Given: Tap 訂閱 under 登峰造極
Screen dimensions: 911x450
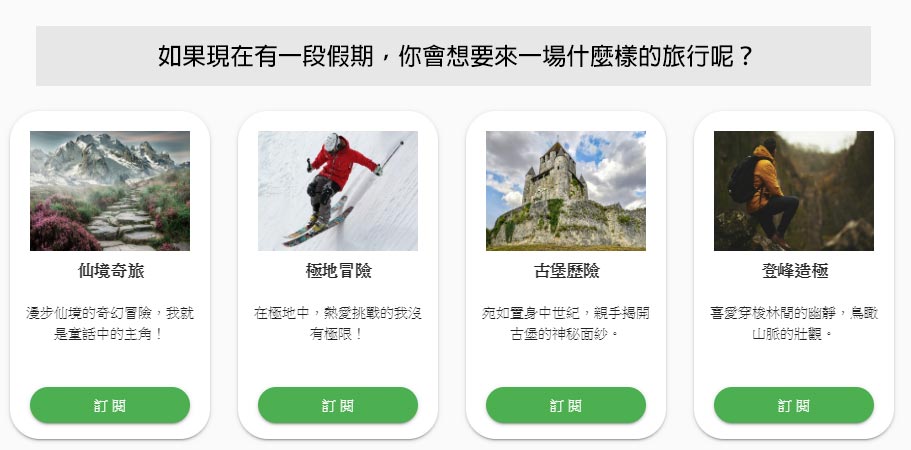Looking at the screenshot, I should click(794, 405).
